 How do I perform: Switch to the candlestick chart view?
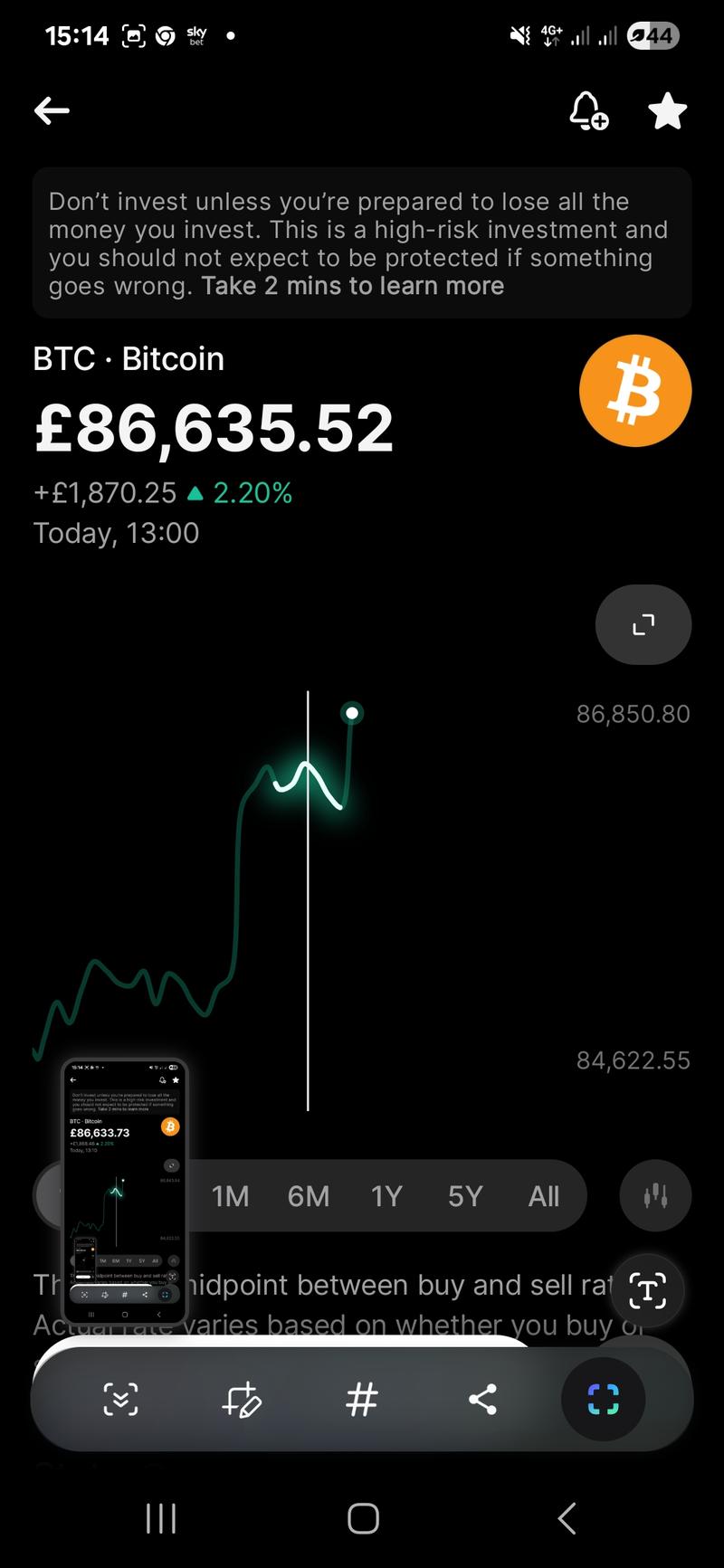click(656, 1196)
